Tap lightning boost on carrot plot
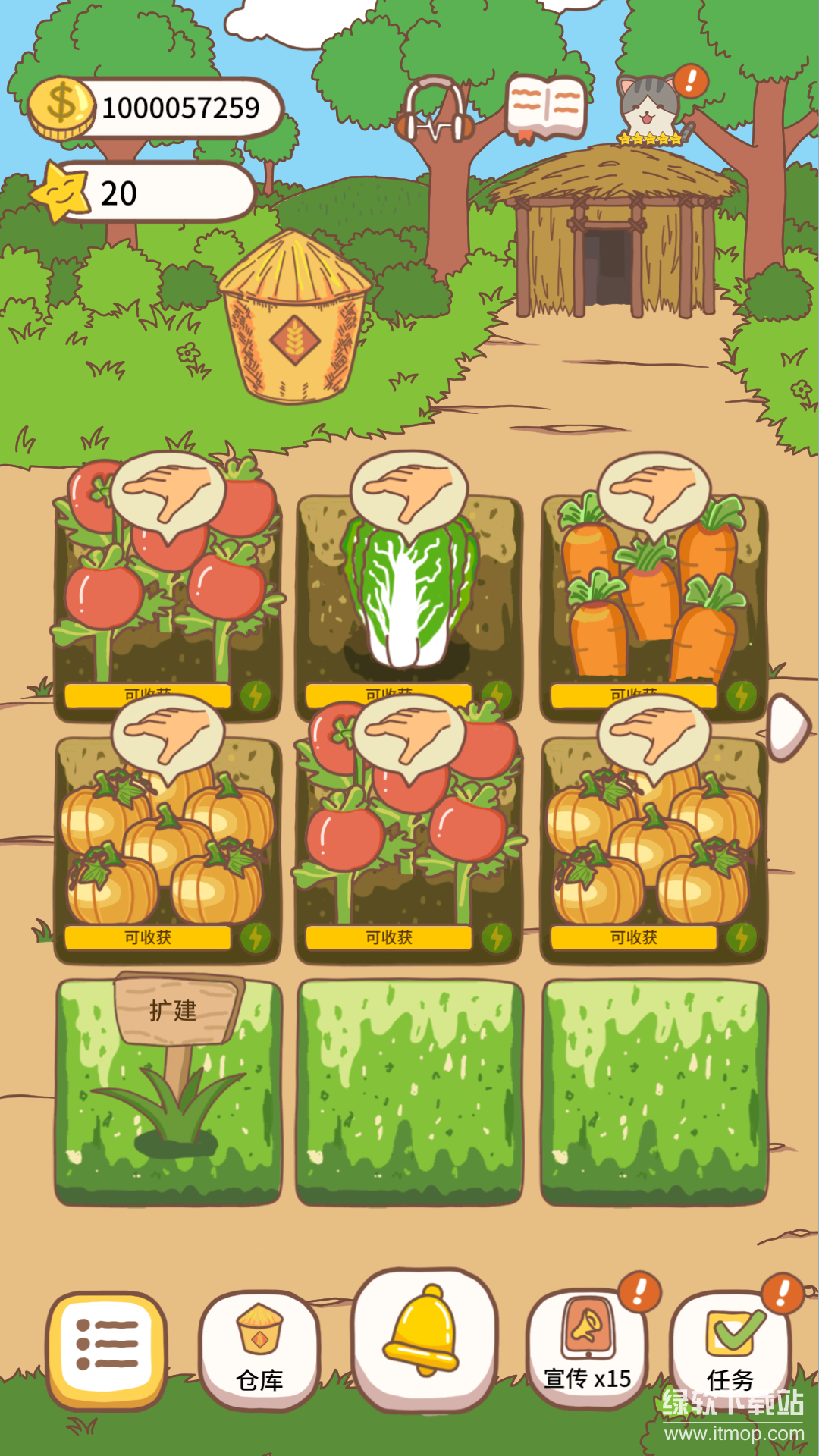Screen dimensions: 819x1456 pos(742,695)
